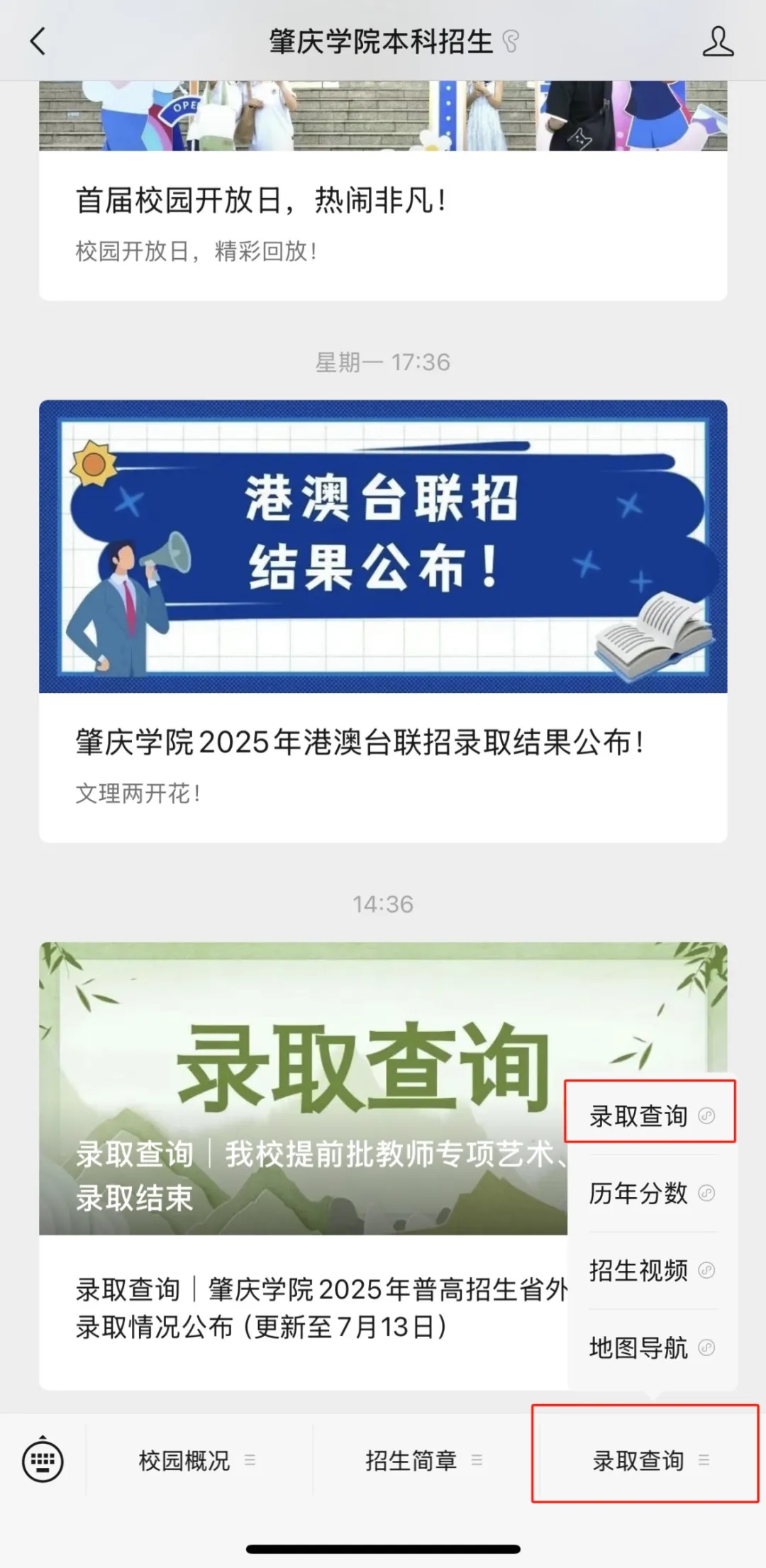Choose 地图导航 from the popup menu
The width and height of the screenshot is (766, 1568).
pos(650,1348)
